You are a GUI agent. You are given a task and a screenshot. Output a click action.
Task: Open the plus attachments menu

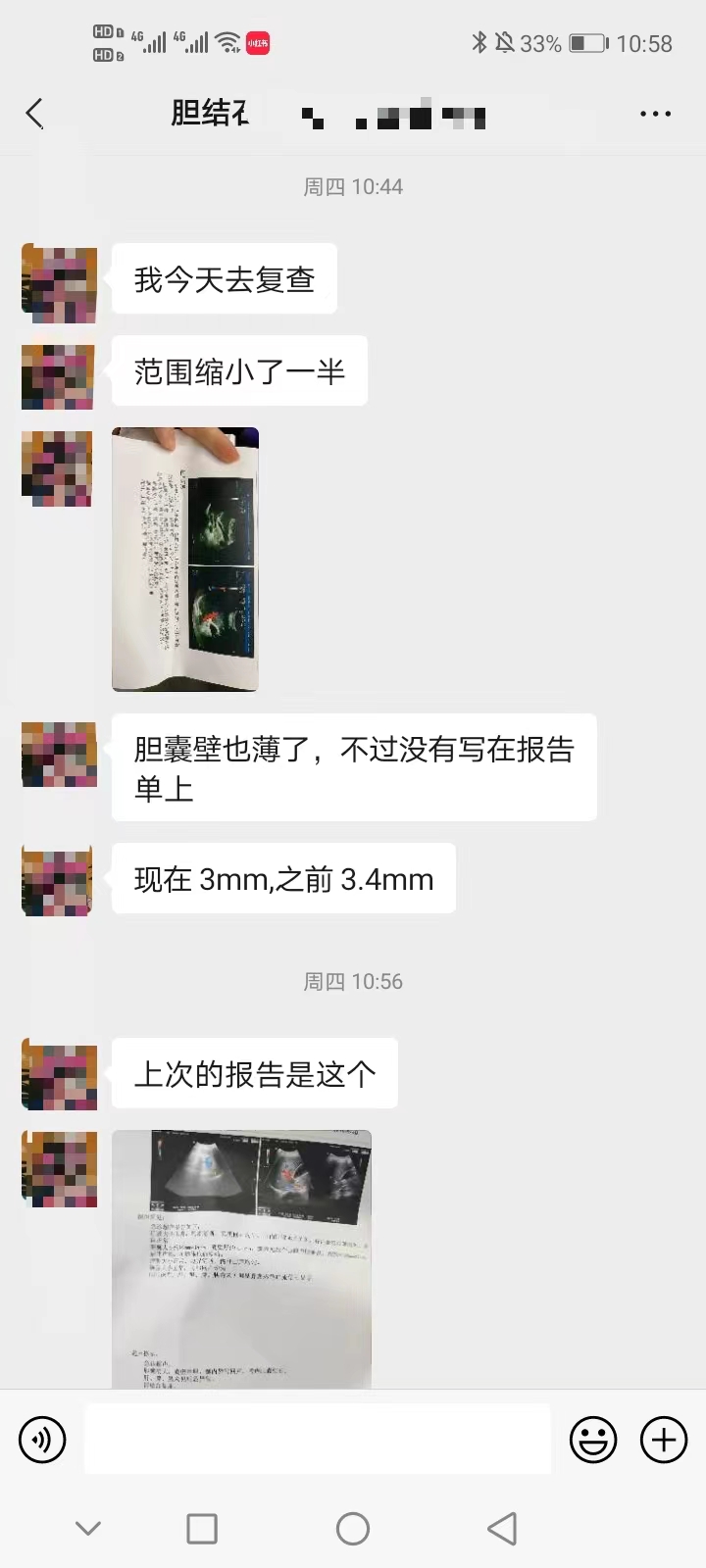click(x=664, y=1440)
